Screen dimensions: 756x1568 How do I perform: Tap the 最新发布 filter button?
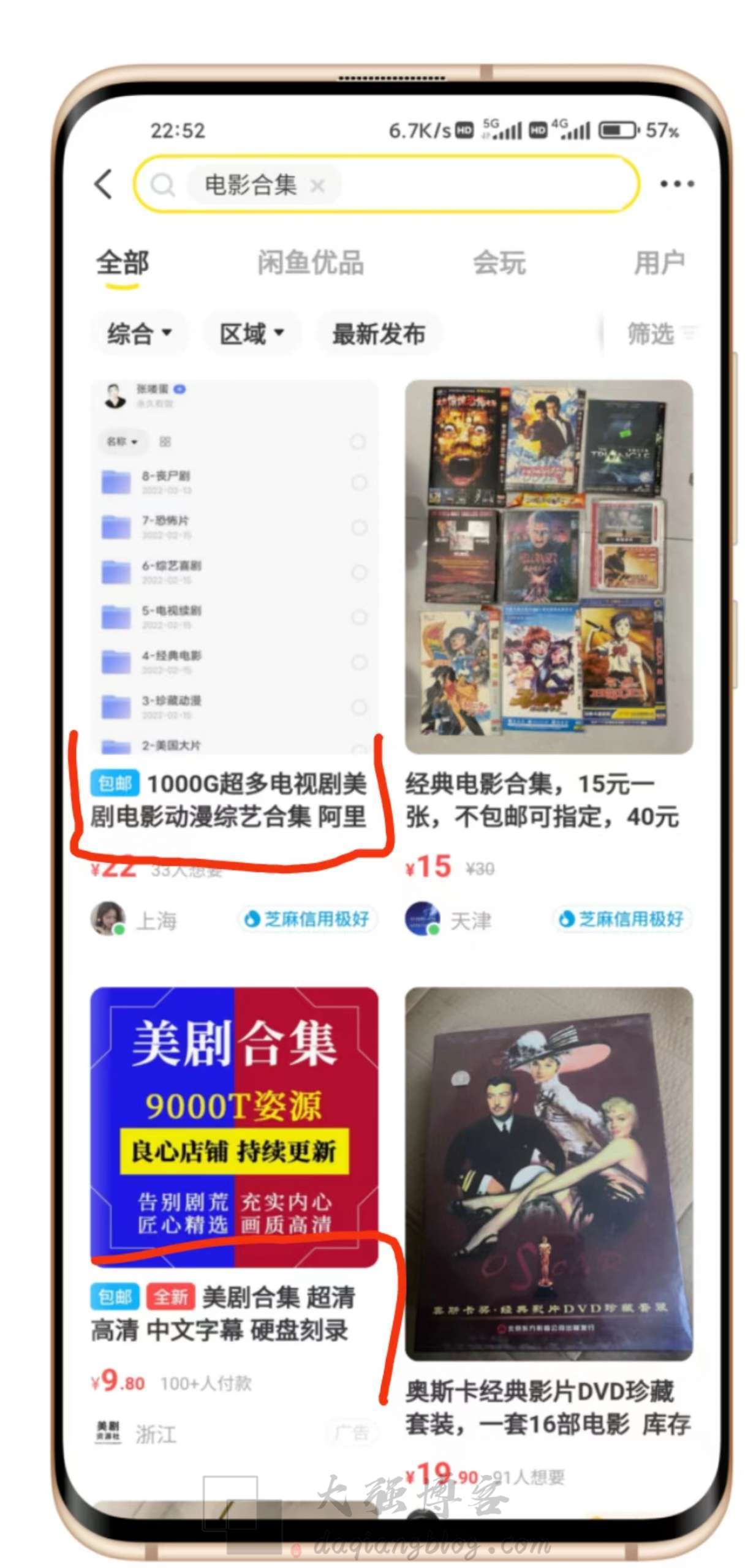[378, 333]
